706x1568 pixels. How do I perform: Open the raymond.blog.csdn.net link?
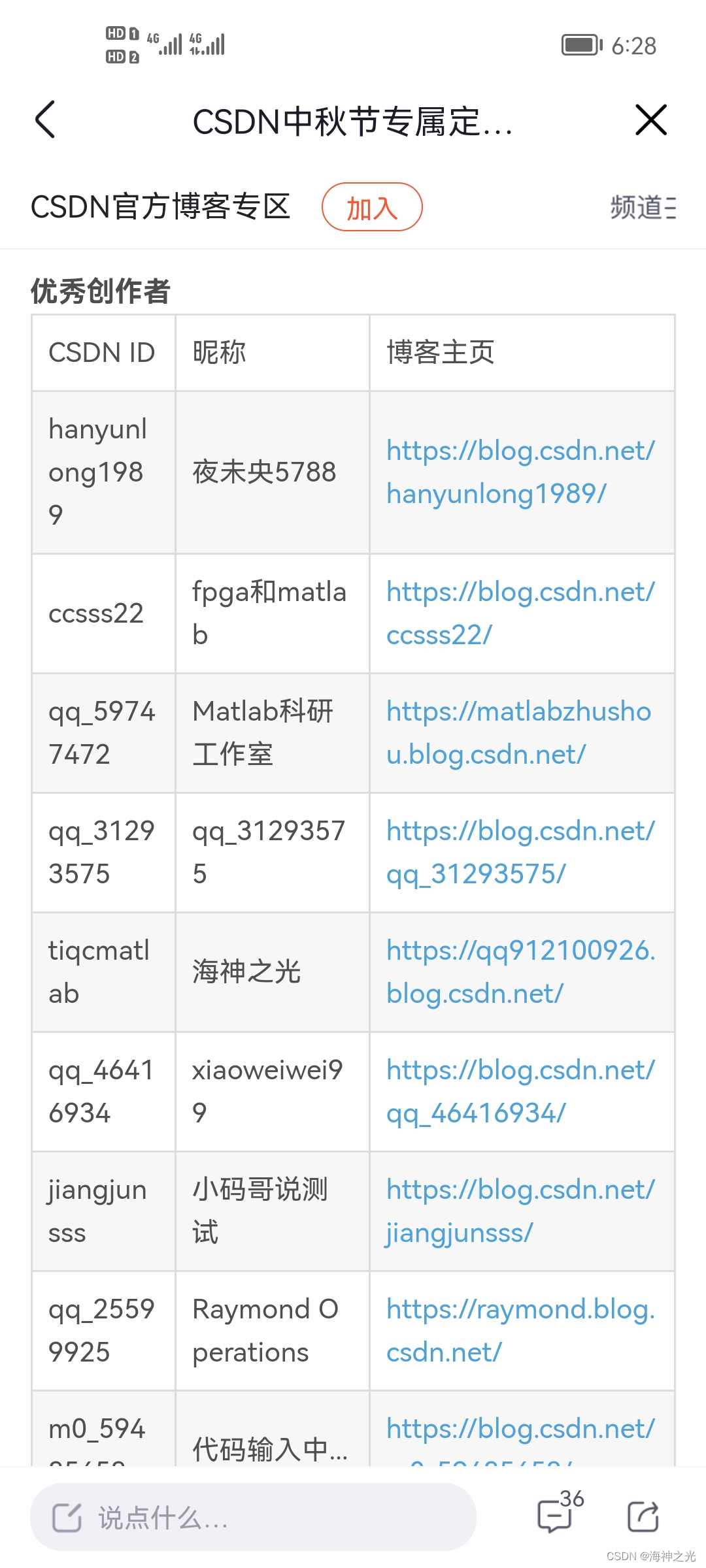click(520, 1331)
